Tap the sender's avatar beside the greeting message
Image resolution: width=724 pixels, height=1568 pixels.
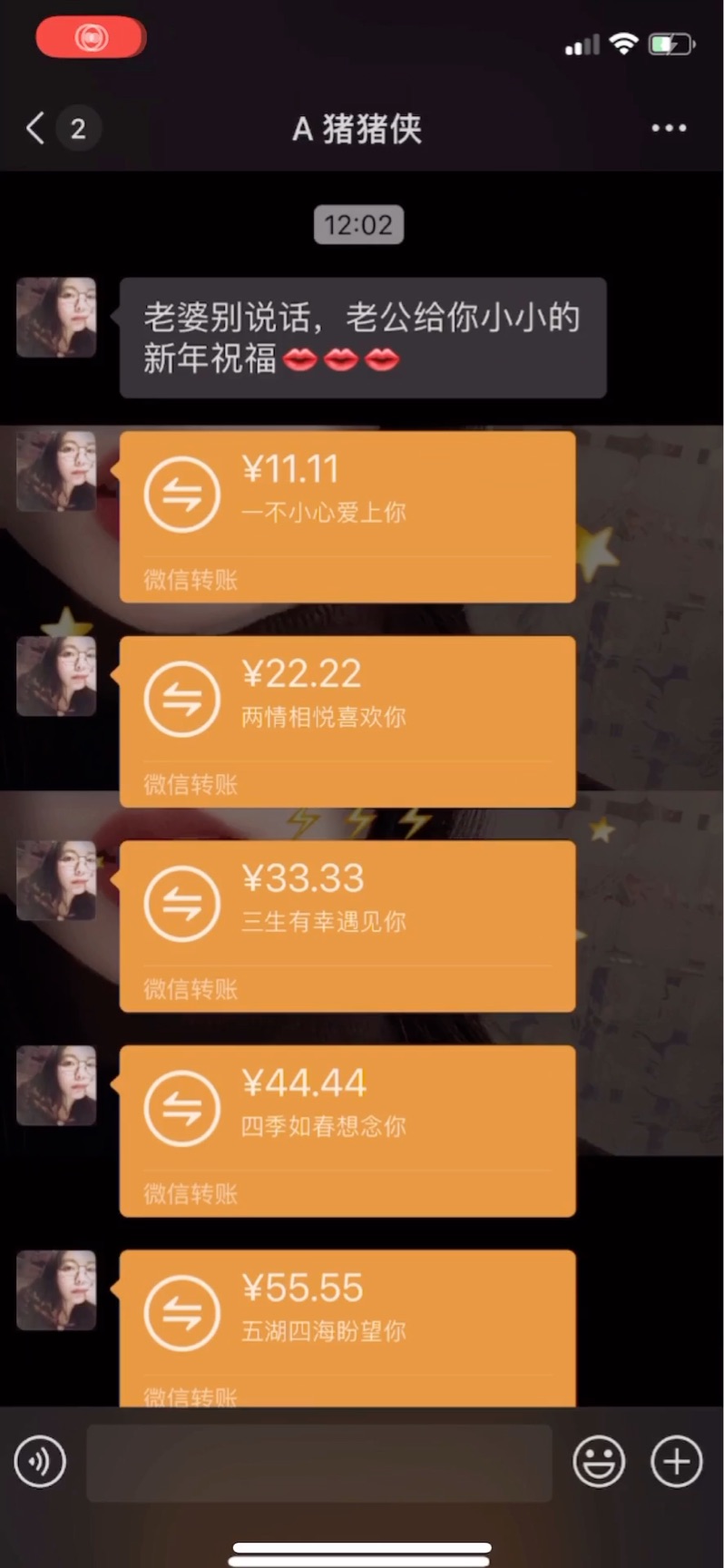56,318
